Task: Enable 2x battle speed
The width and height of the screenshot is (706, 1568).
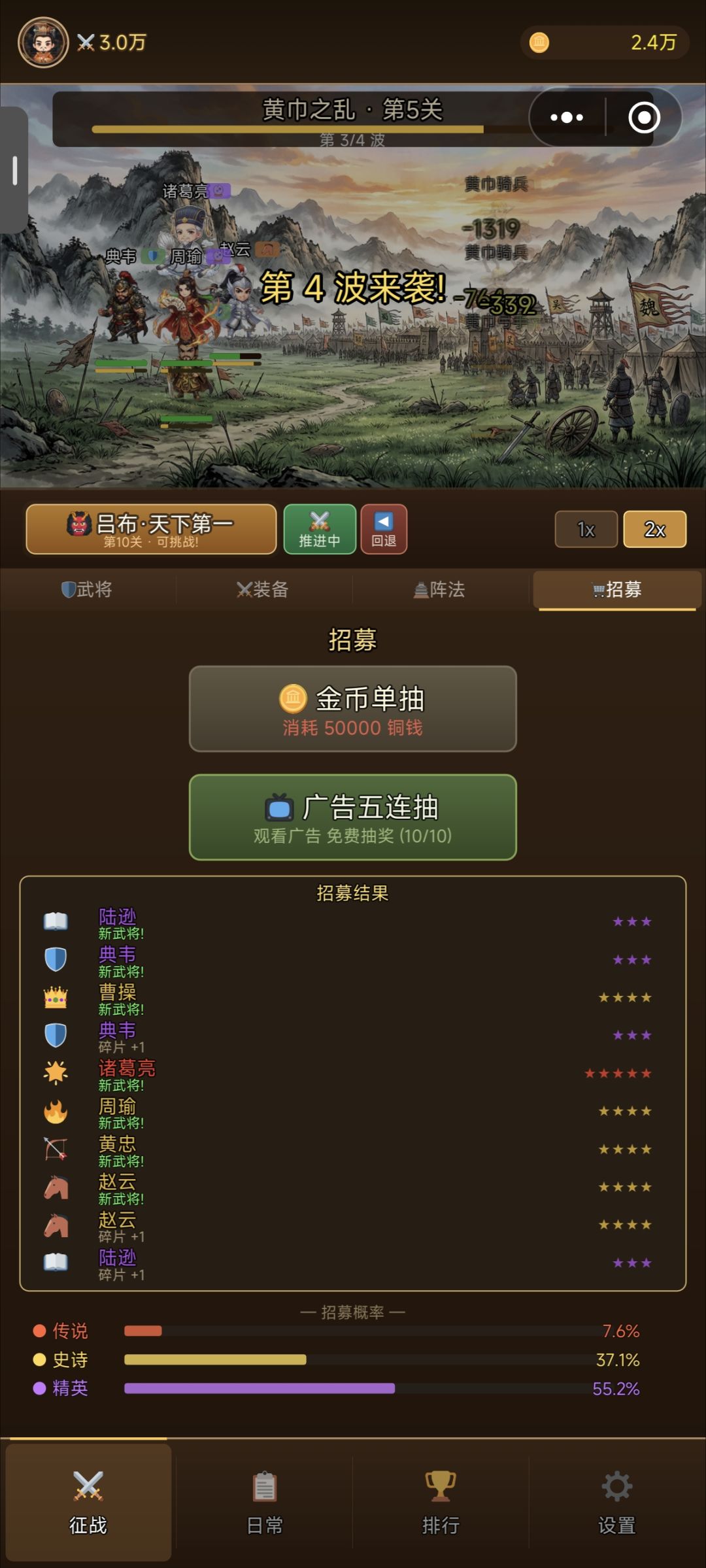Action: tap(655, 530)
